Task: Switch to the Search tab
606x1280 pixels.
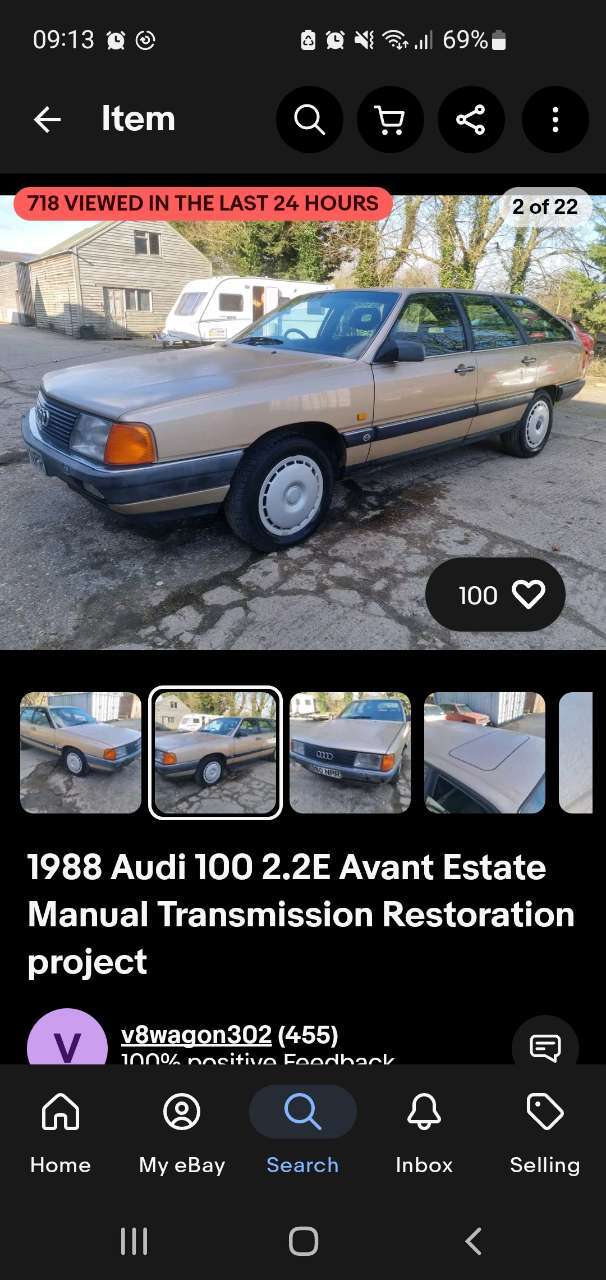Action: tap(302, 1134)
